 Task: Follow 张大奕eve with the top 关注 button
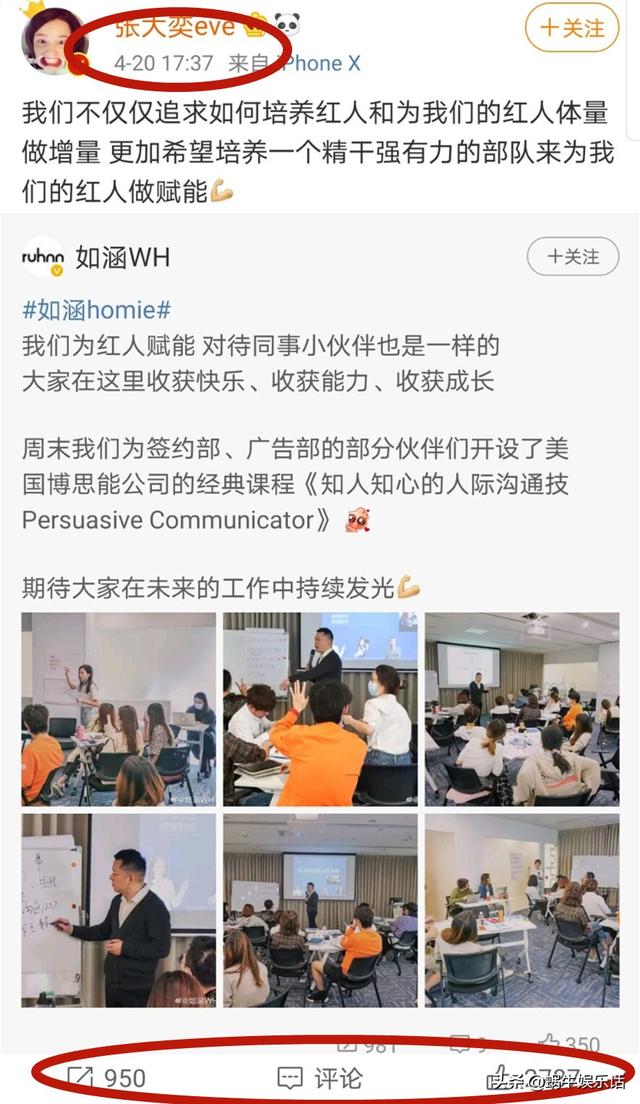coord(573,28)
